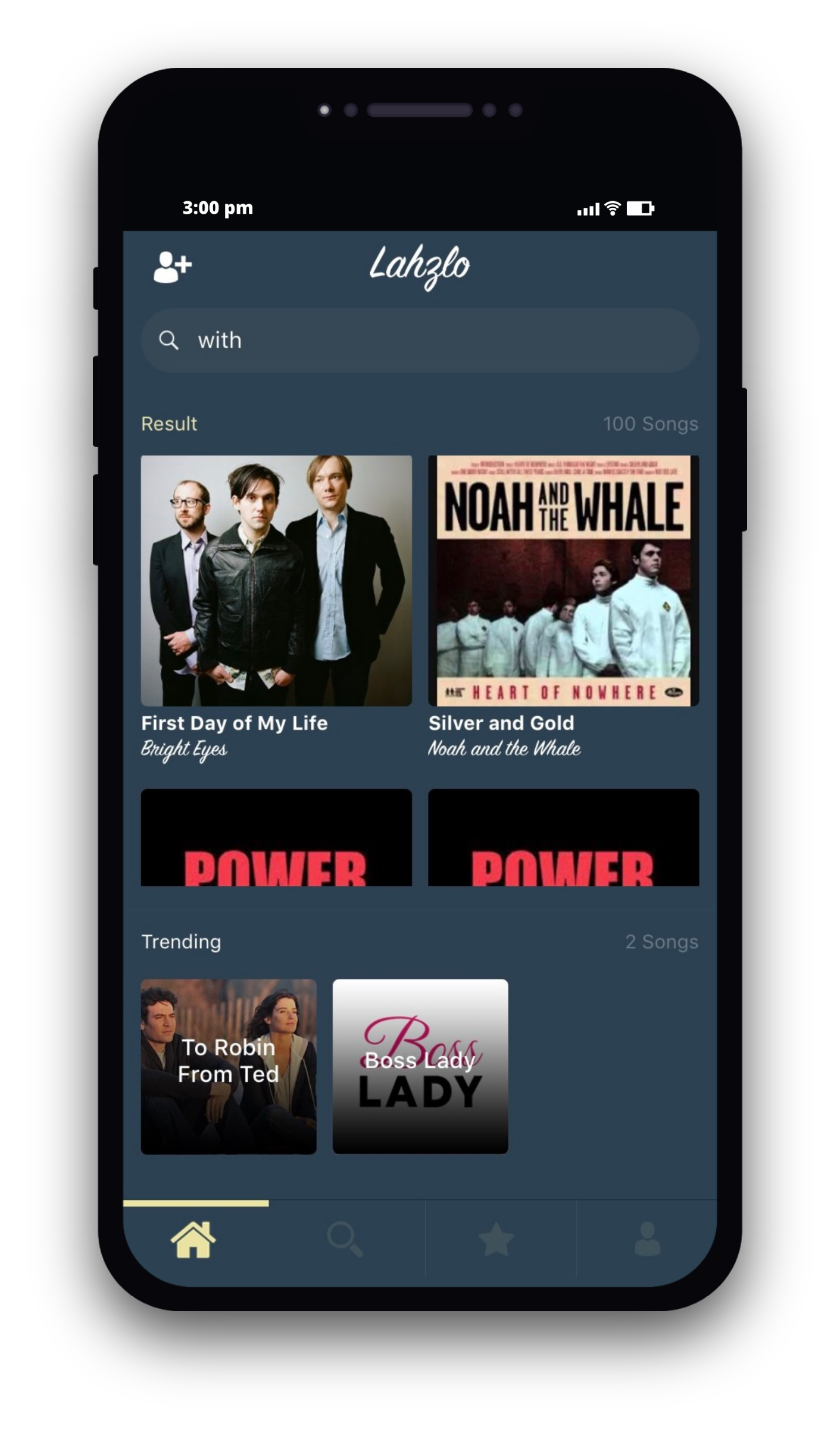
Task: Open the song Silver and Gold
Action: pos(563,581)
